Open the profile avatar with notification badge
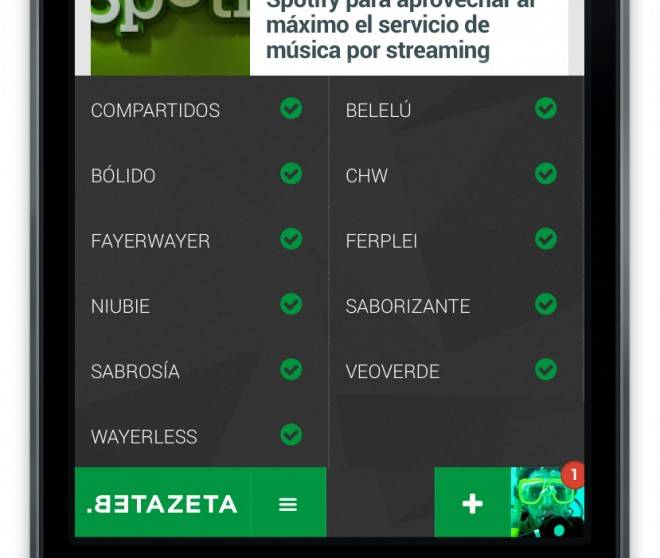 click(546, 503)
